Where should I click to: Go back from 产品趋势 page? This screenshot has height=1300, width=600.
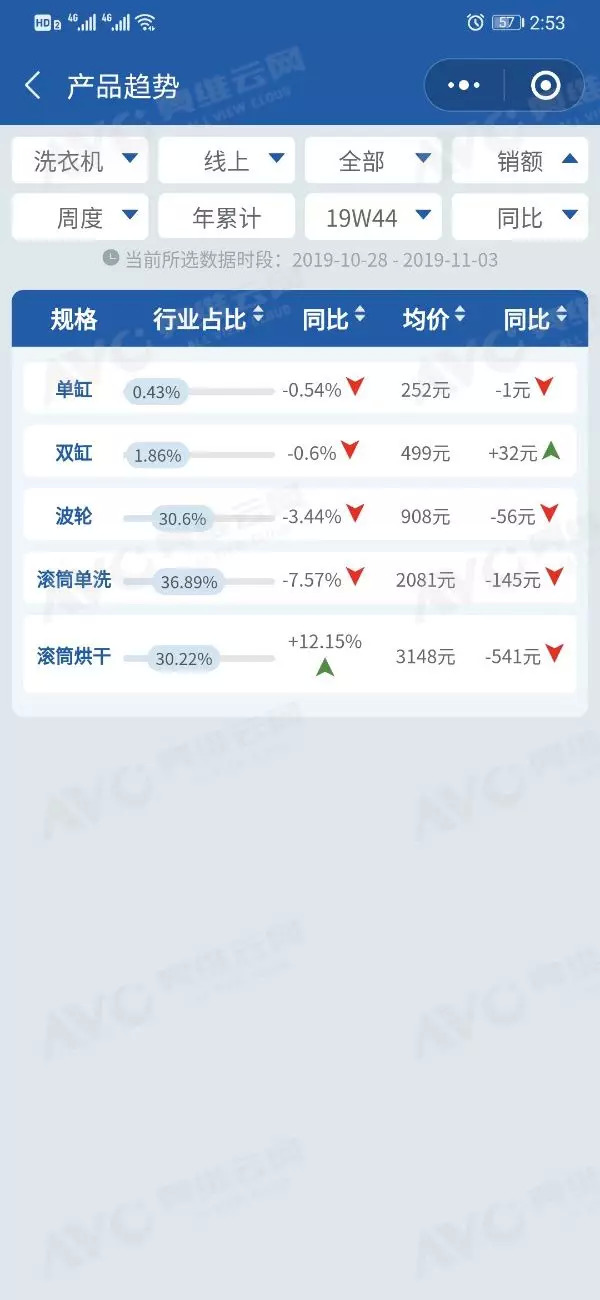(33, 86)
